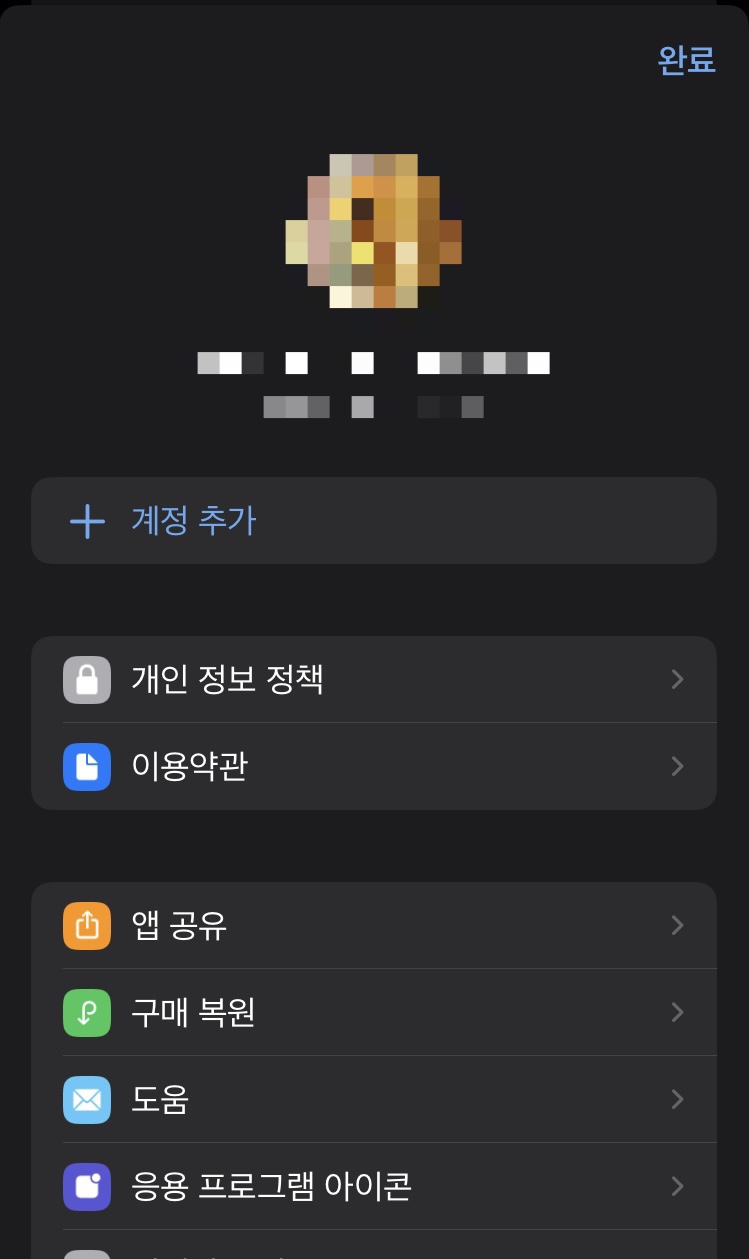
Task: Tap 완료 to close settings
Action: (x=686, y=60)
